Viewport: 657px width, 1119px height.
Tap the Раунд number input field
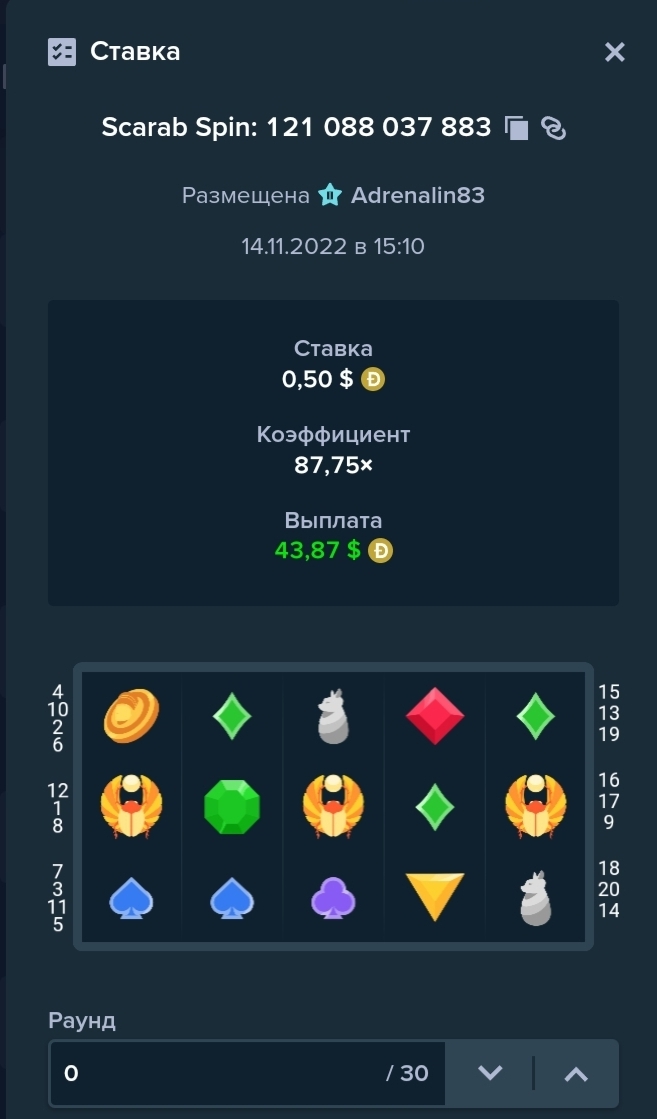pyautogui.click(x=247, y=1073)
